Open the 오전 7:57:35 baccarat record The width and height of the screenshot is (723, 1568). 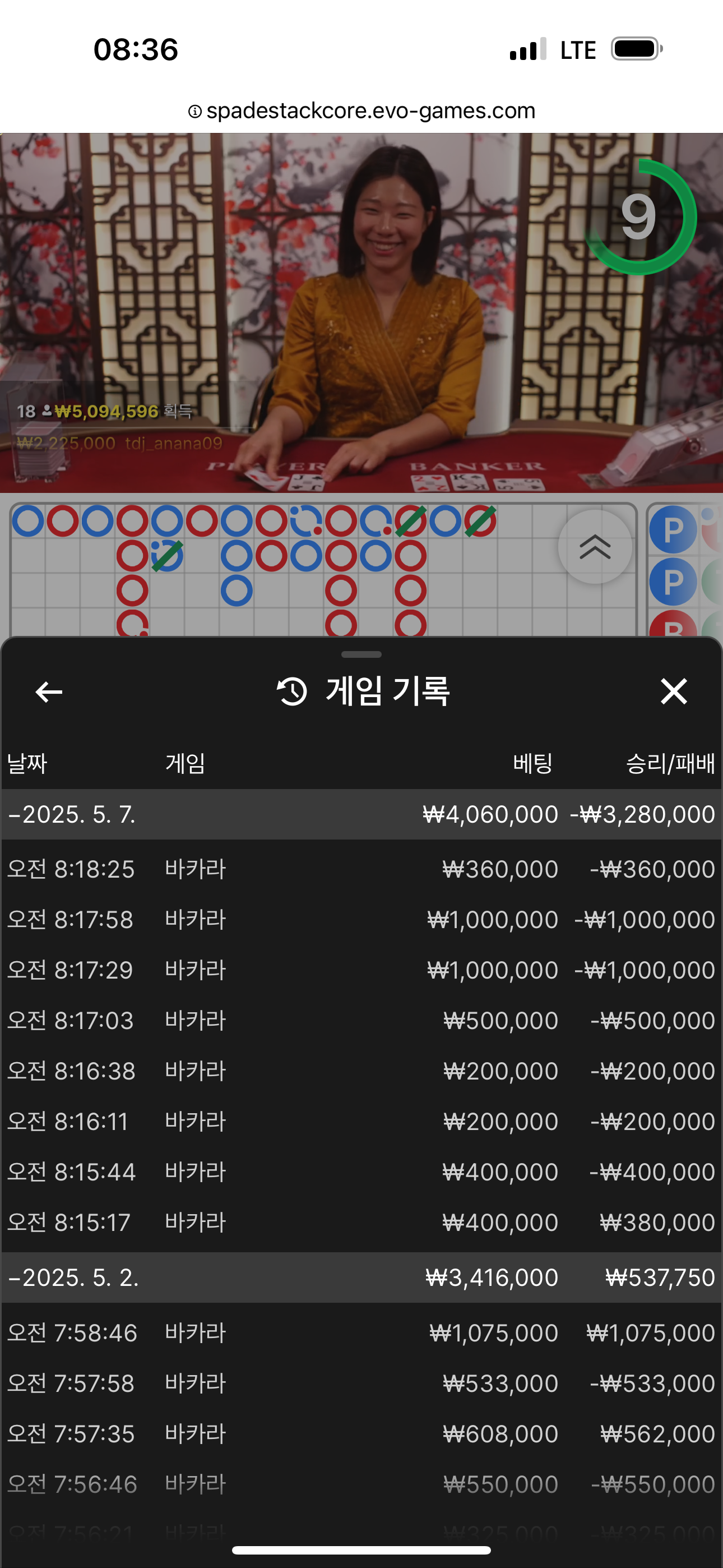(x=361, y=1434)
